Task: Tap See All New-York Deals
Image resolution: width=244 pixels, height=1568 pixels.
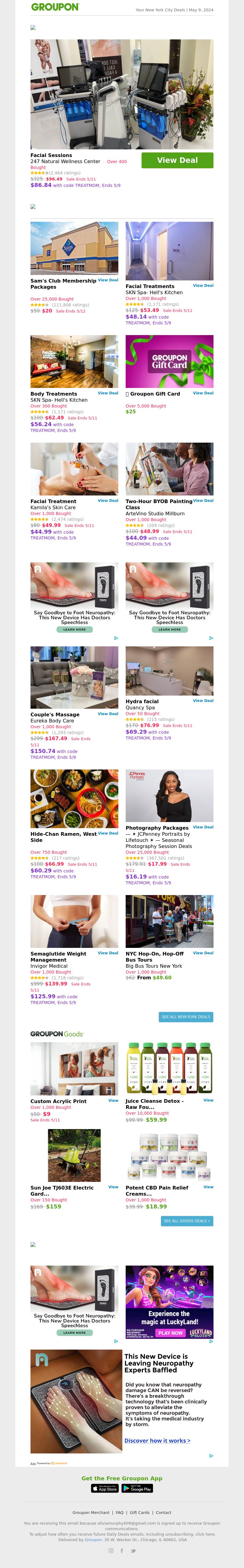Action: pyautogui.click(x=185, y=1017)
